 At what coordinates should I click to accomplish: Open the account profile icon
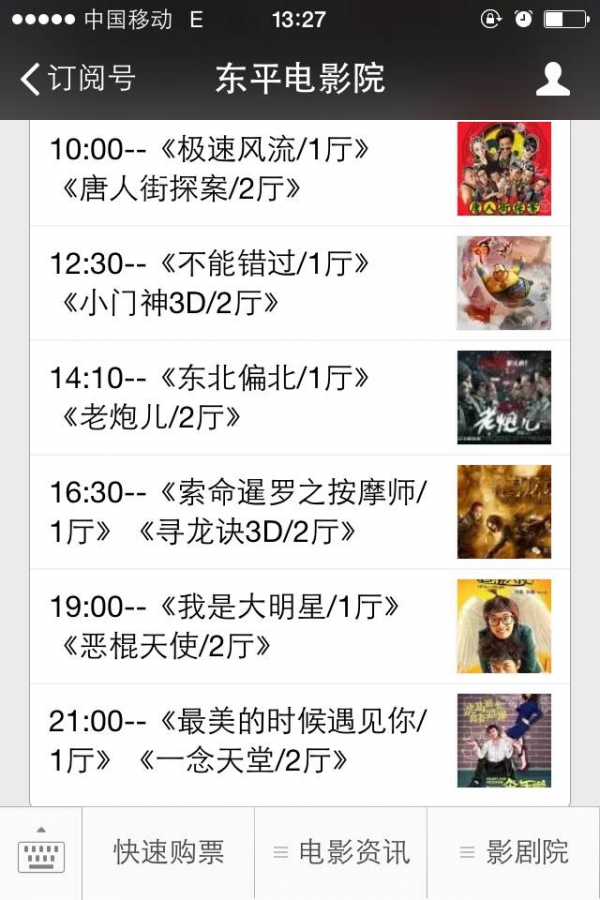tap(552, 79)
